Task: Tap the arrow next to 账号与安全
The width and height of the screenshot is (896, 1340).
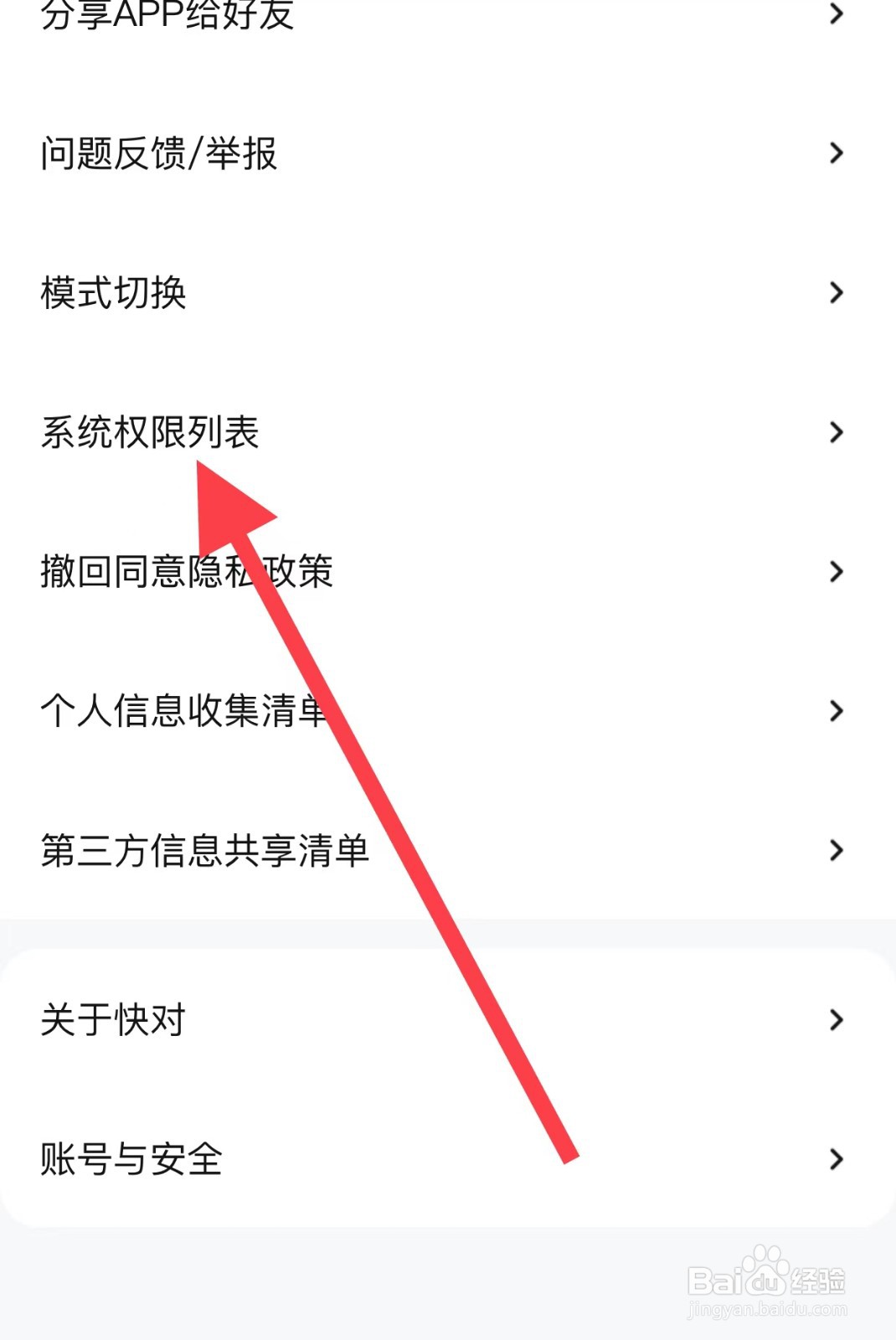Action: pos(836,1160)
